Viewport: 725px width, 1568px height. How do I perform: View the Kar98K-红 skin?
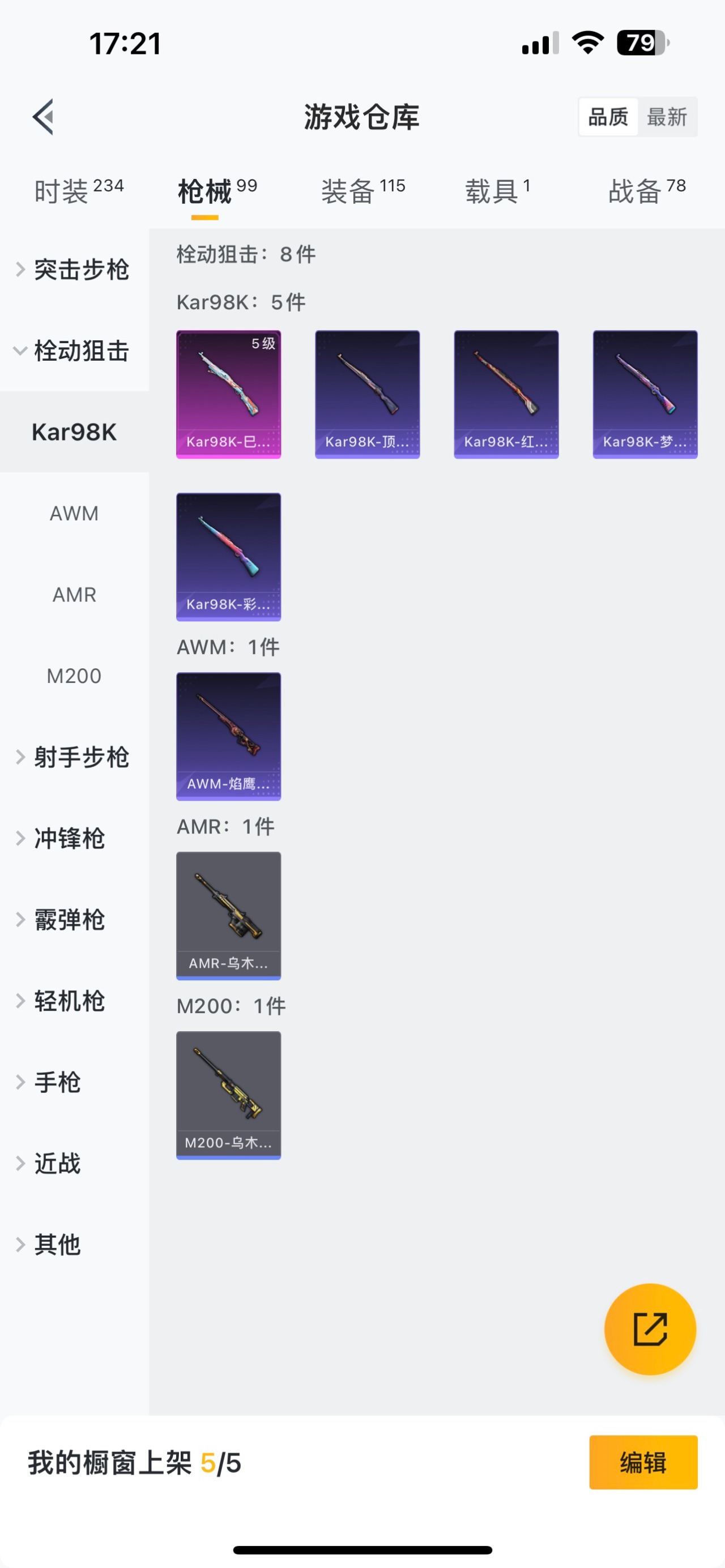[506, 394]
